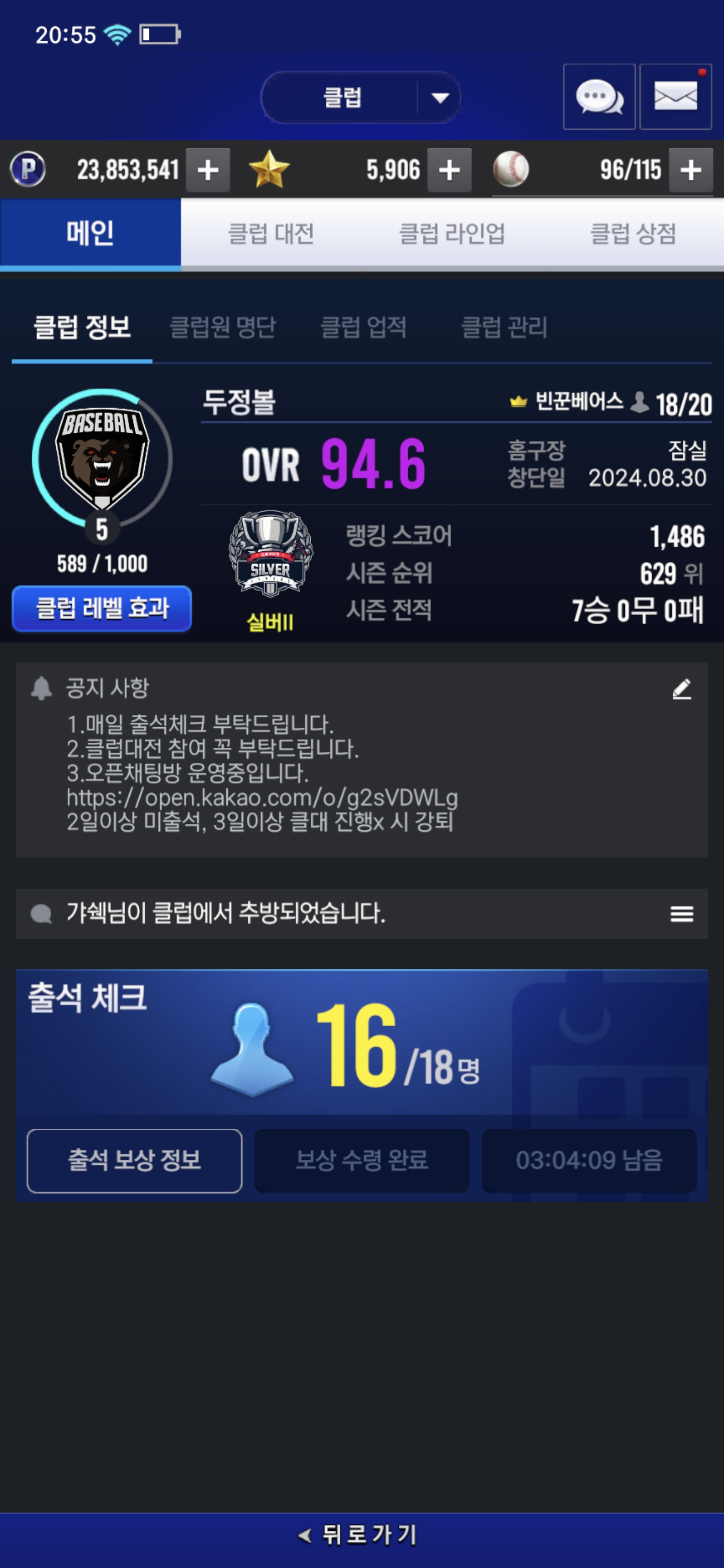The height and width of the screenshot is (1568, 724).
Task: Open the chat bubble icon
Action: 599,97
